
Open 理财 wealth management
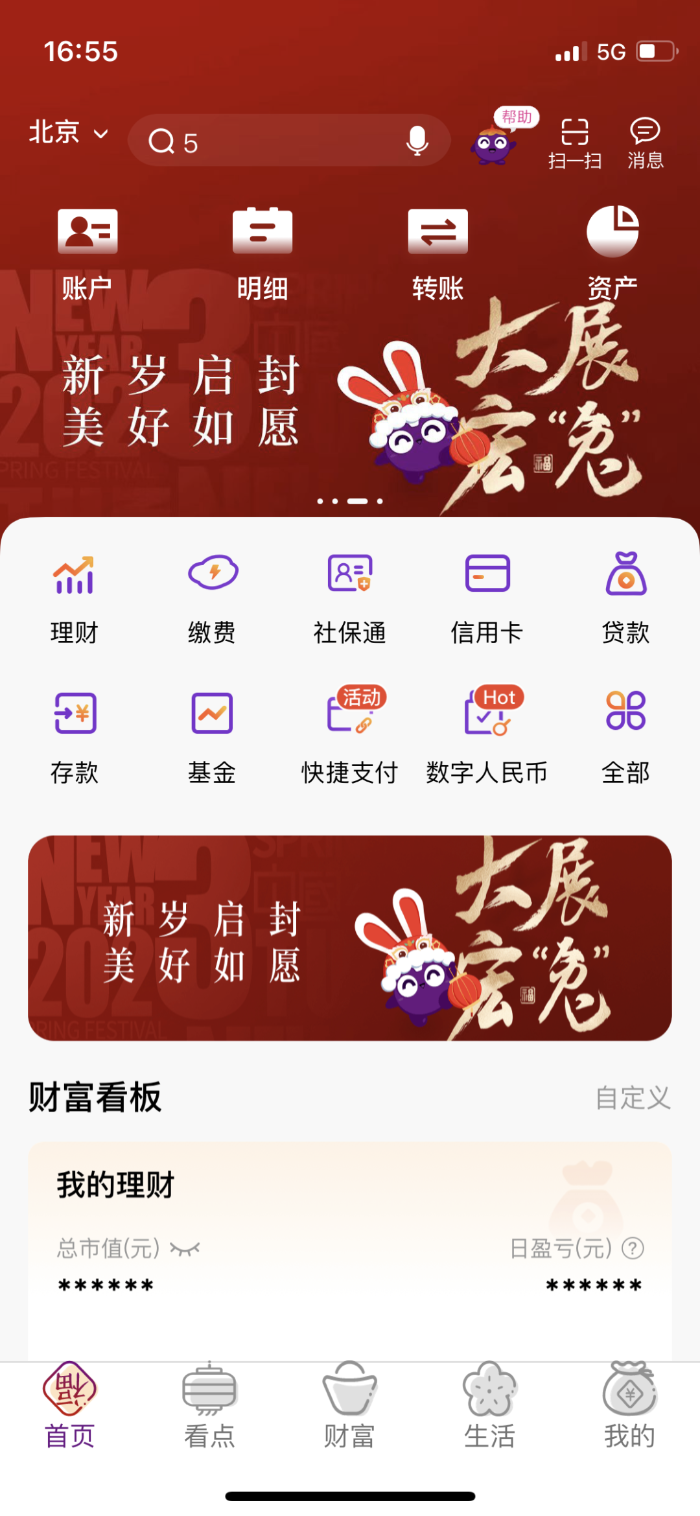pyautogui.click(x=74, y=597)
